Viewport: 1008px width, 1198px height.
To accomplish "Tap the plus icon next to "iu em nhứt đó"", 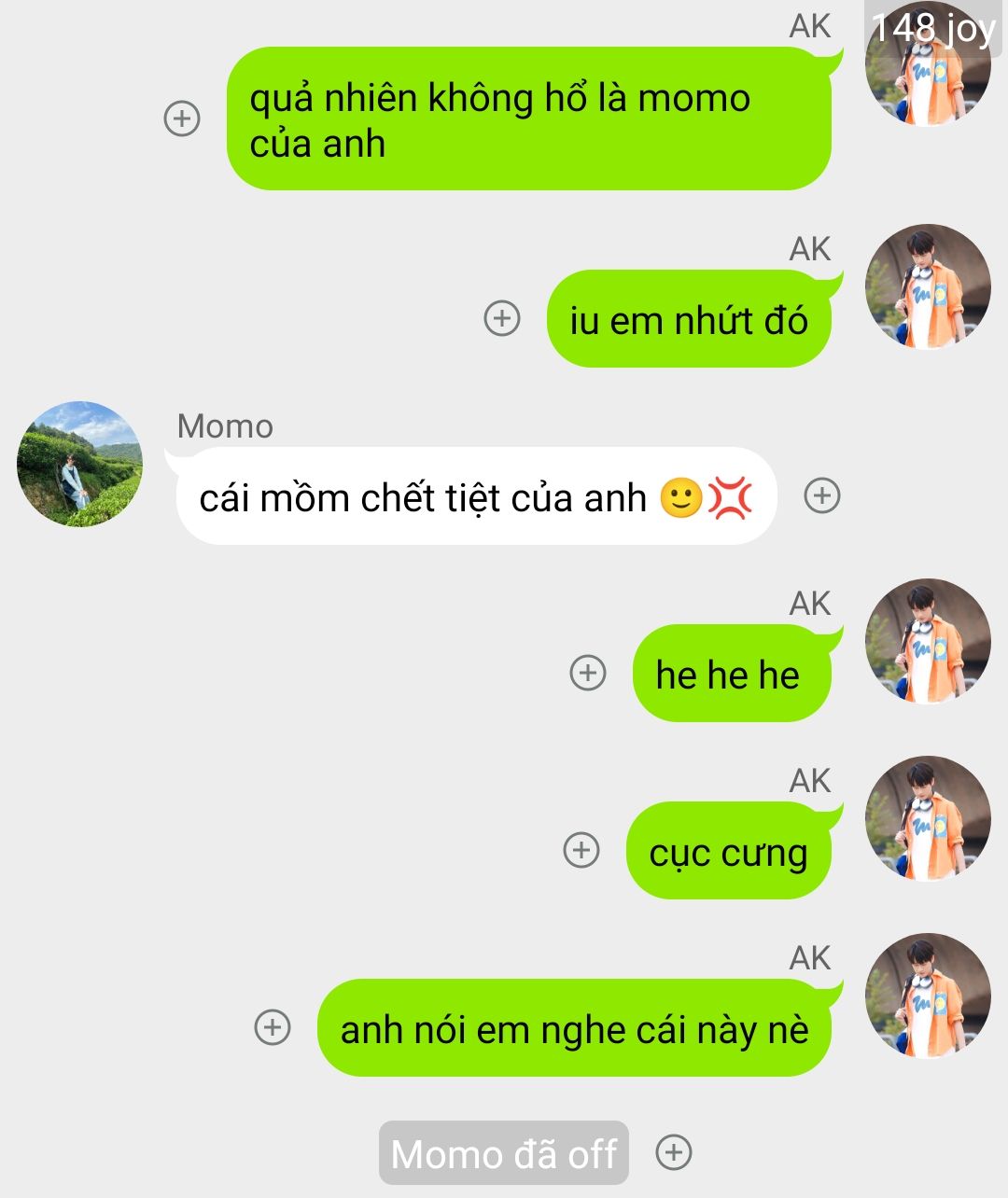I will click(x=502, y=318).
